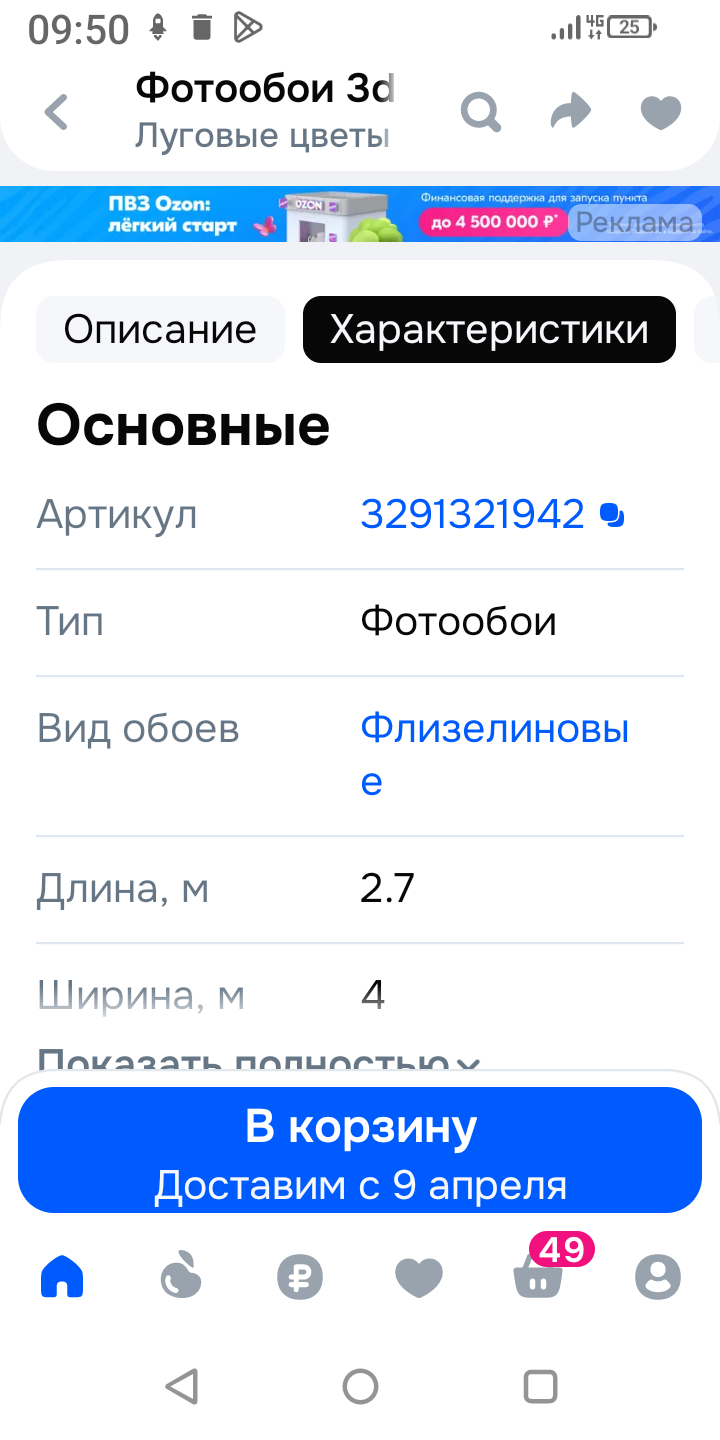This screenshot has height=1440, width=720.
Task: Open the ПВЗ Ozon advertising banner
Action: [x=300, y=214]
